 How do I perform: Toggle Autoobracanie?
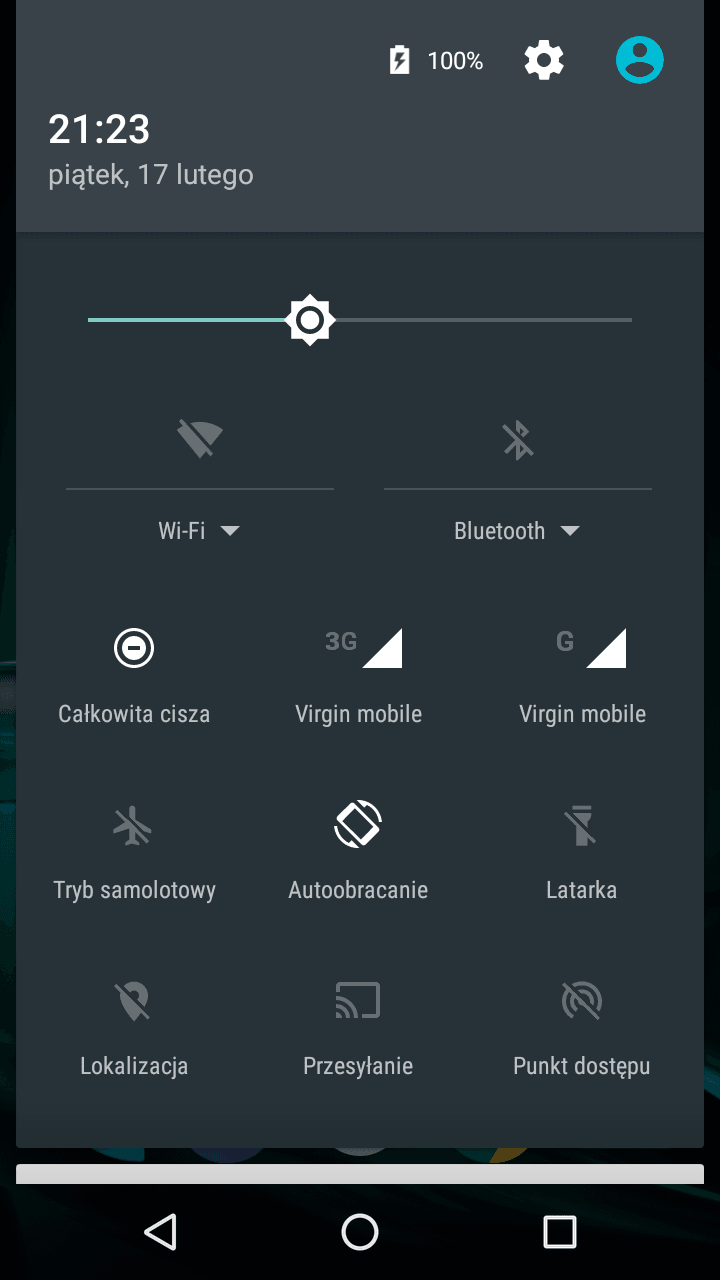[358, 826]
